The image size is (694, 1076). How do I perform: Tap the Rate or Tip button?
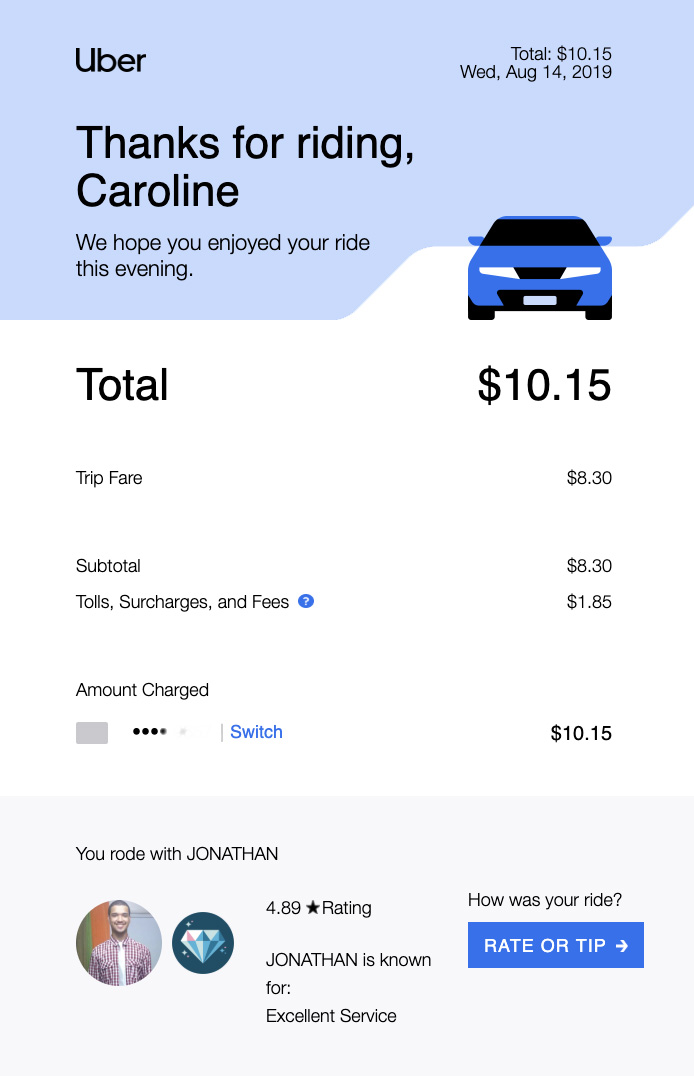[x=555, y=945]
